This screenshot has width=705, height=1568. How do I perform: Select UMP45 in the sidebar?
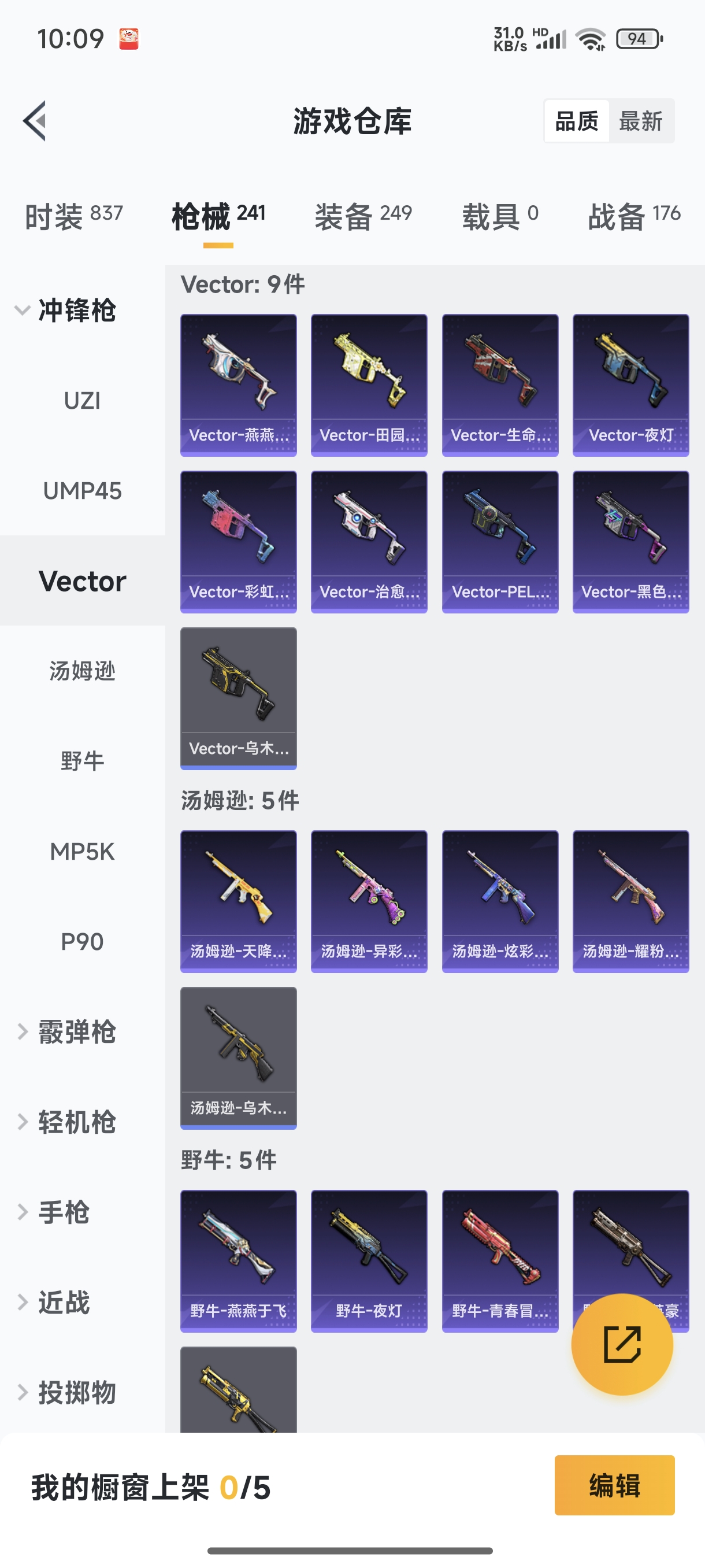[x=82, y=491]
